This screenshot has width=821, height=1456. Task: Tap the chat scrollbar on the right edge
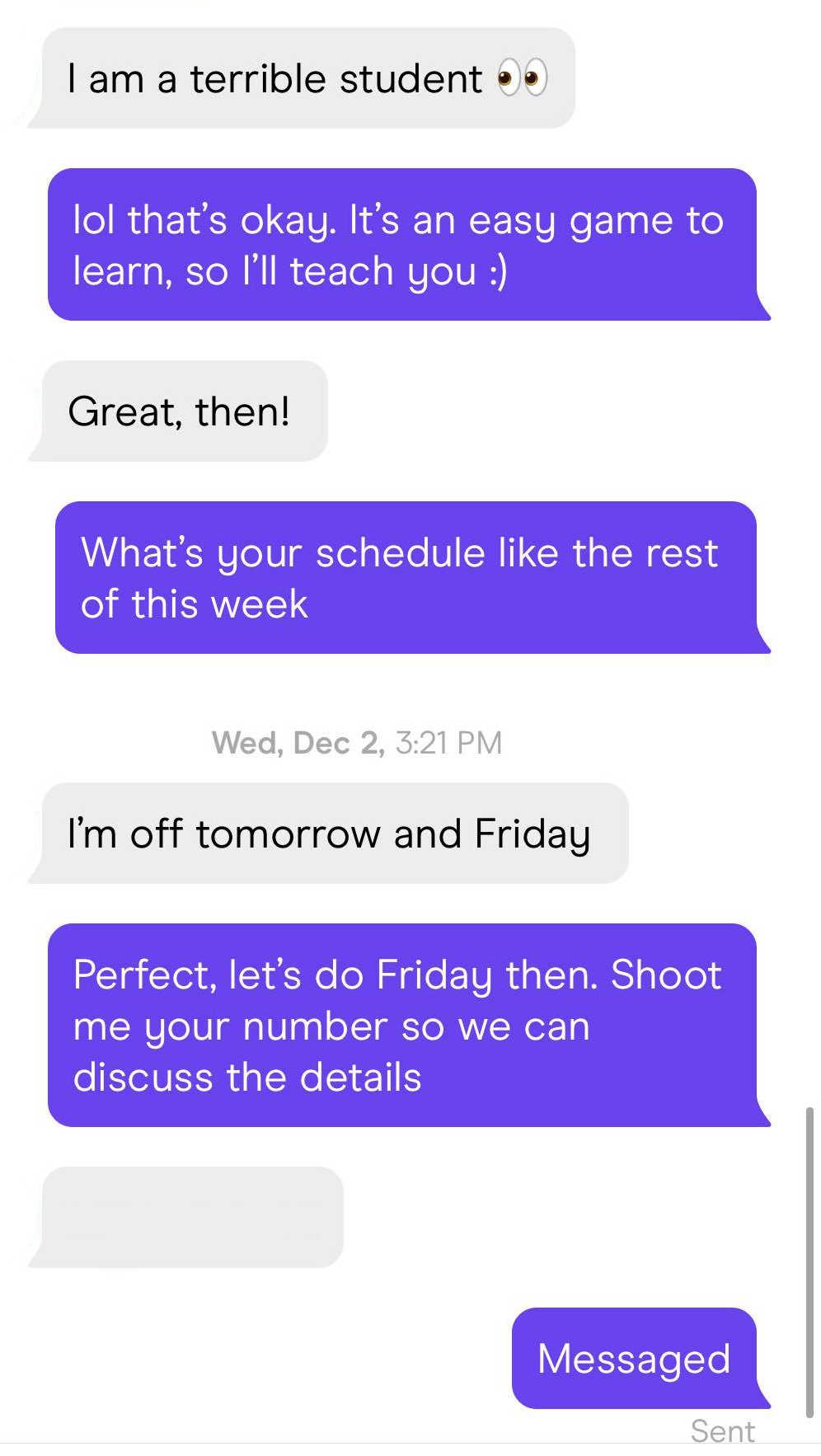tap(809, 1261)
